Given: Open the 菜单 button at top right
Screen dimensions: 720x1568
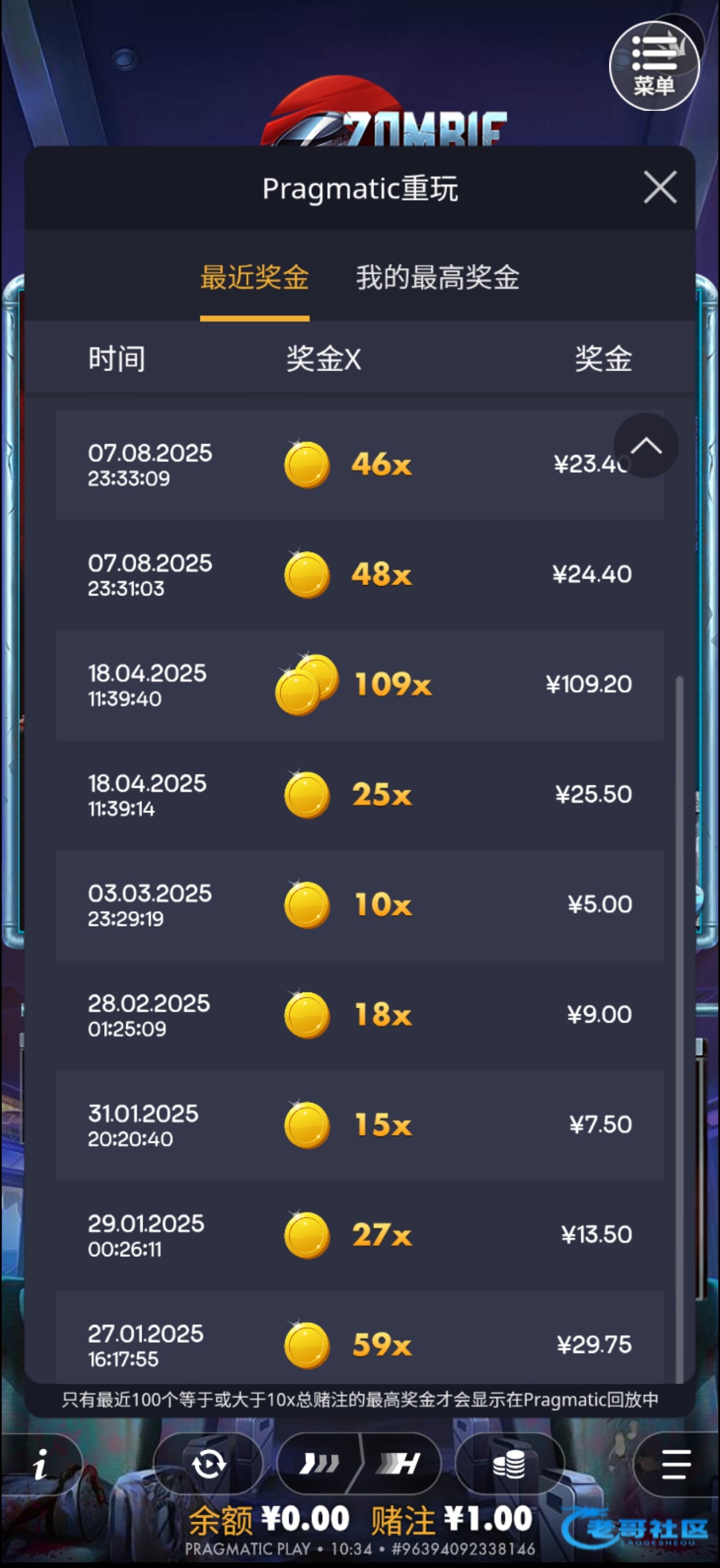Looking at the screenshot, I should [654, 66].
